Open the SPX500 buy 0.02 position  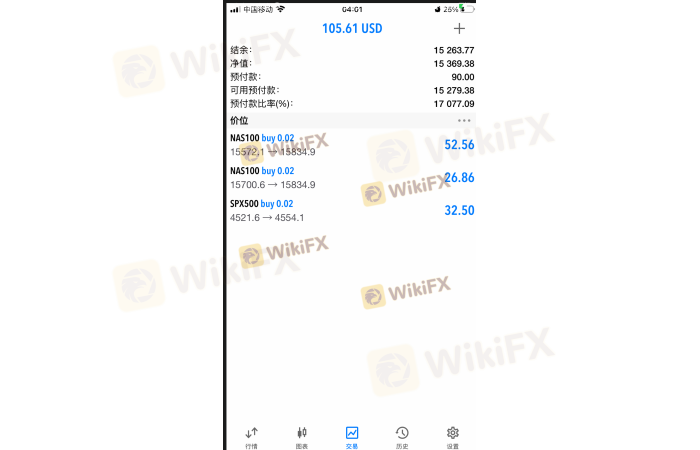coord(350,210)
